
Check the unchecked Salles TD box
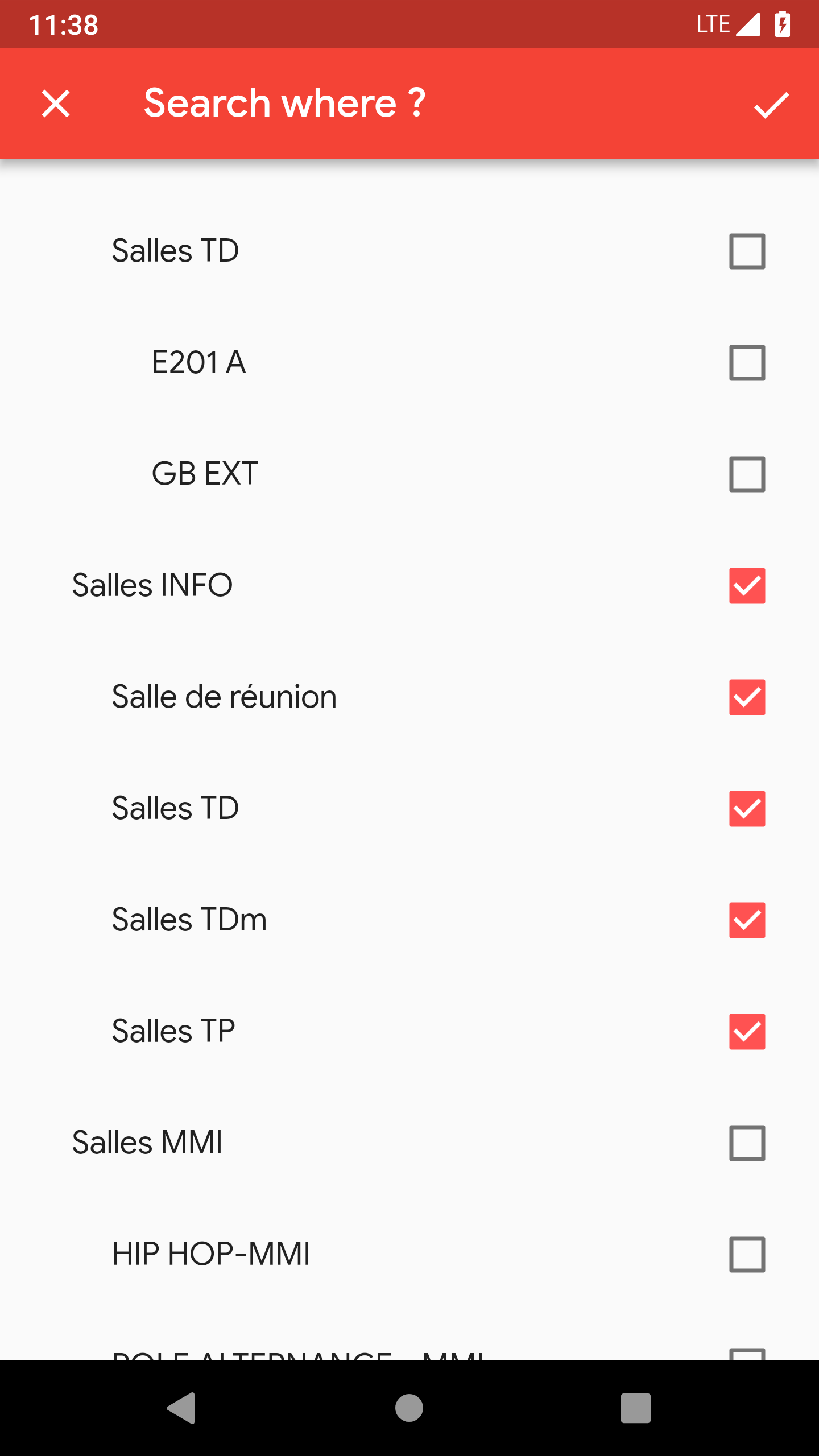(x=747, y=251)
